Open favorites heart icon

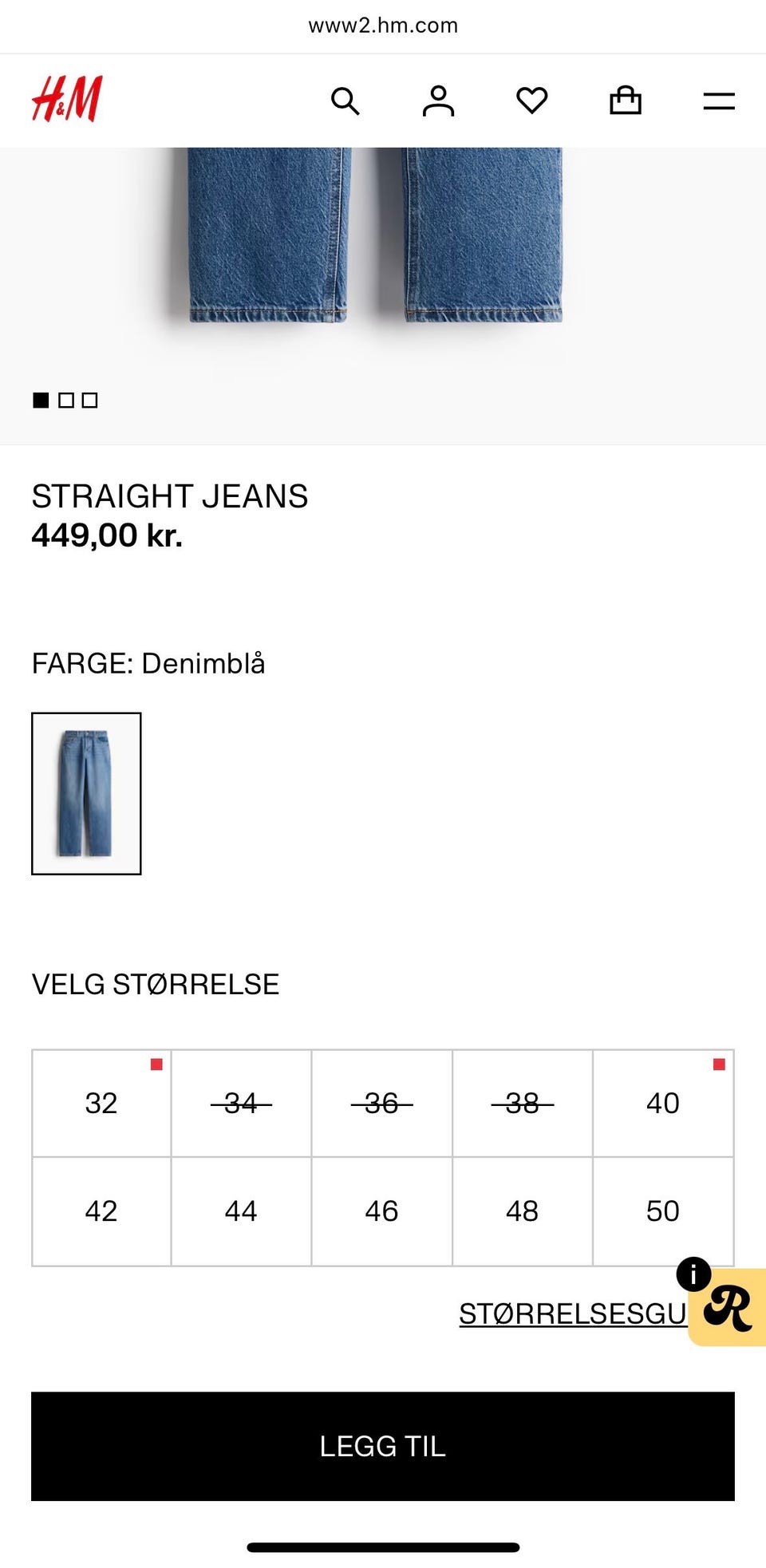pyautogui.click(x=531, y=101)
